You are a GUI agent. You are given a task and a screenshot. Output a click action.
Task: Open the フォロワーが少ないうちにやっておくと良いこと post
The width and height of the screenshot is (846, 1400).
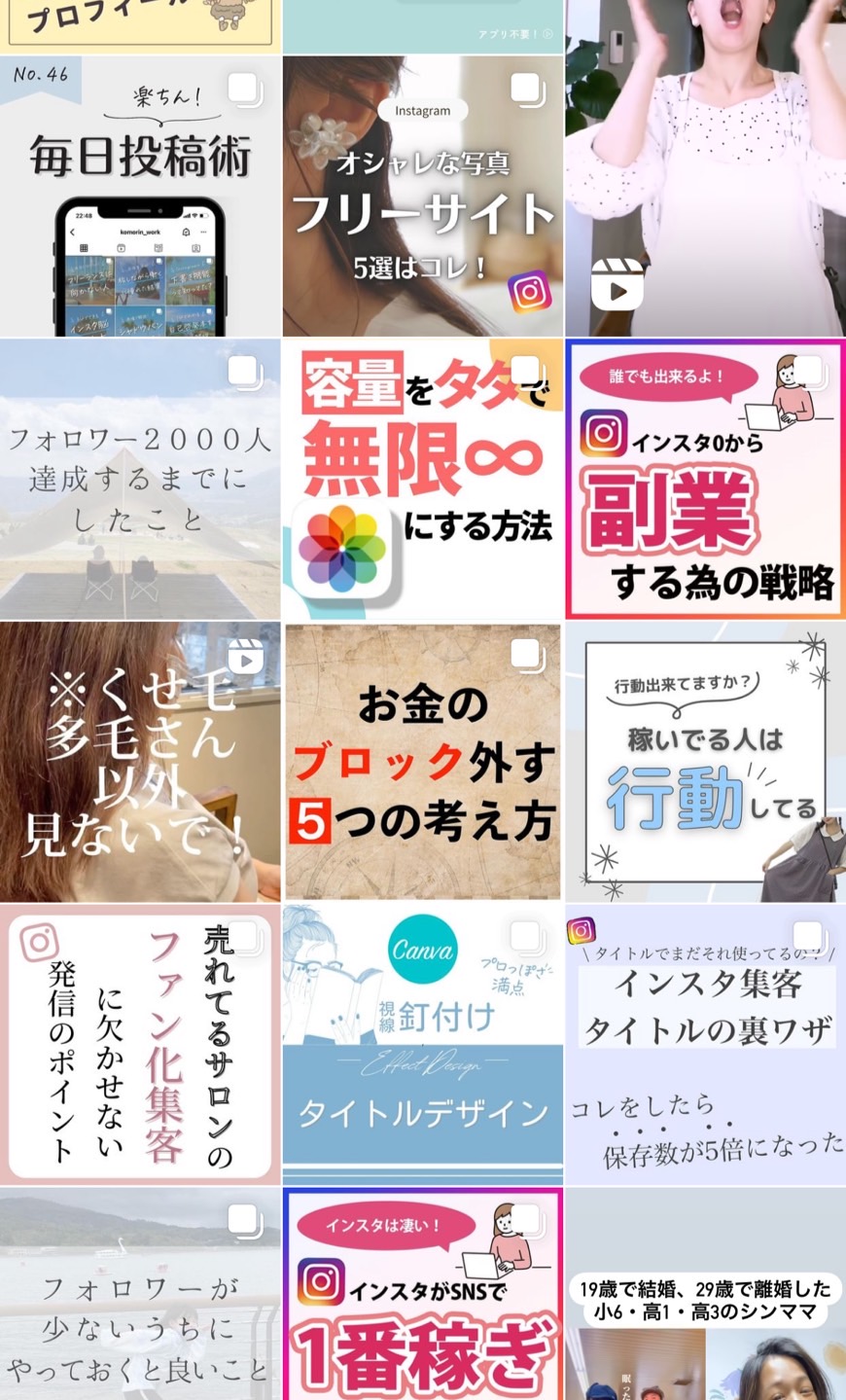tap(140, 1295)
